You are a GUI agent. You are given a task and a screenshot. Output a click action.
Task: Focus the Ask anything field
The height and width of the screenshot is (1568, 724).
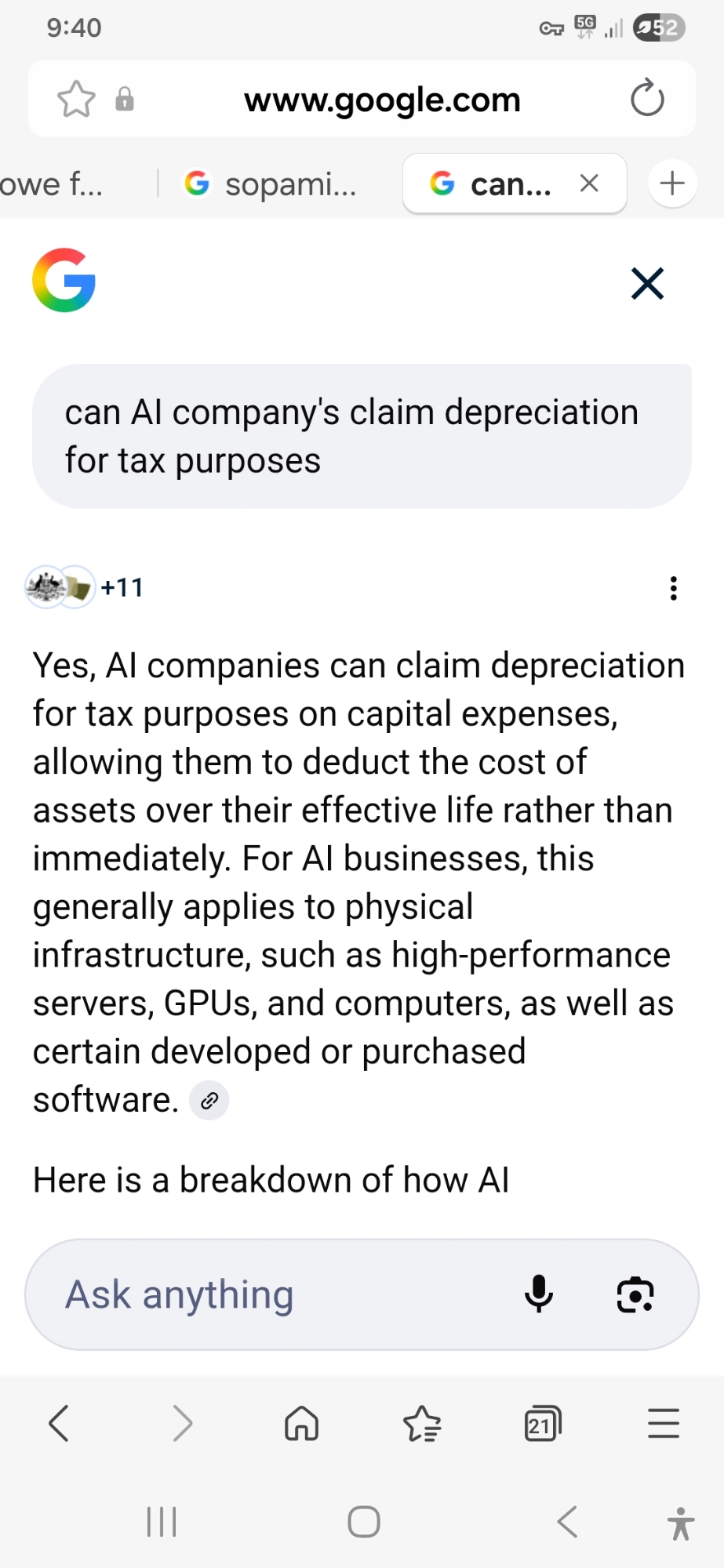275,1294
